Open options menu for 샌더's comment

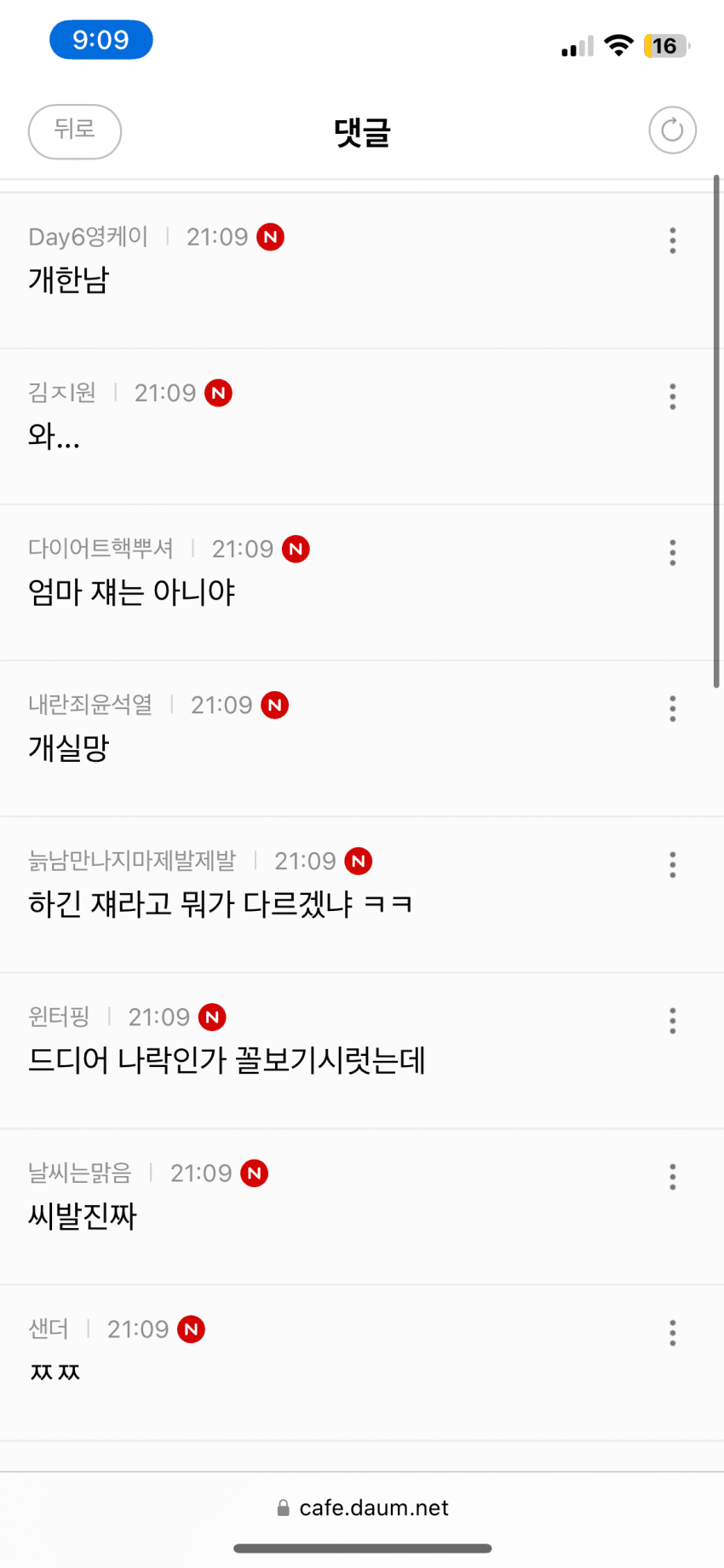tap(672, 1332)
